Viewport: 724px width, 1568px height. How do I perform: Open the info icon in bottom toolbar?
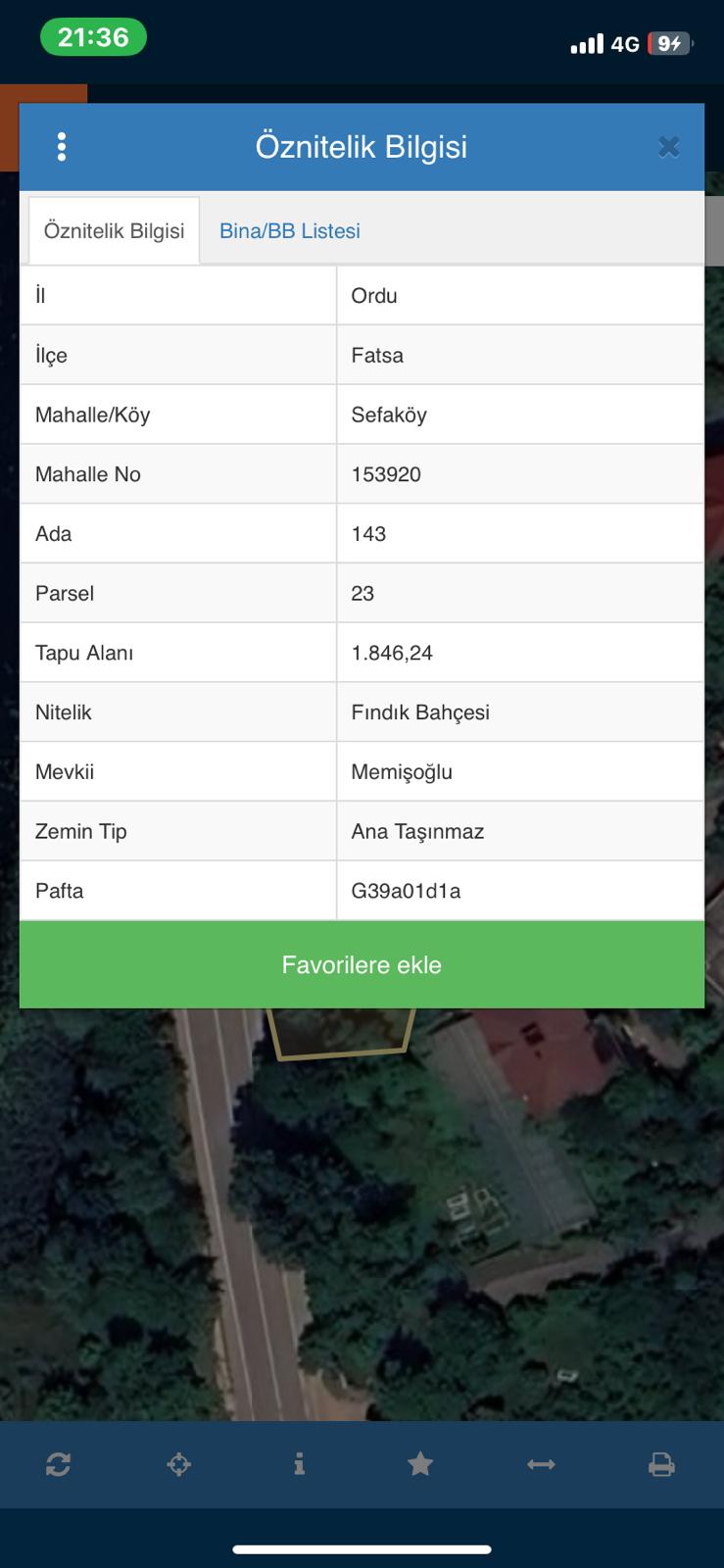point(299,1464)
